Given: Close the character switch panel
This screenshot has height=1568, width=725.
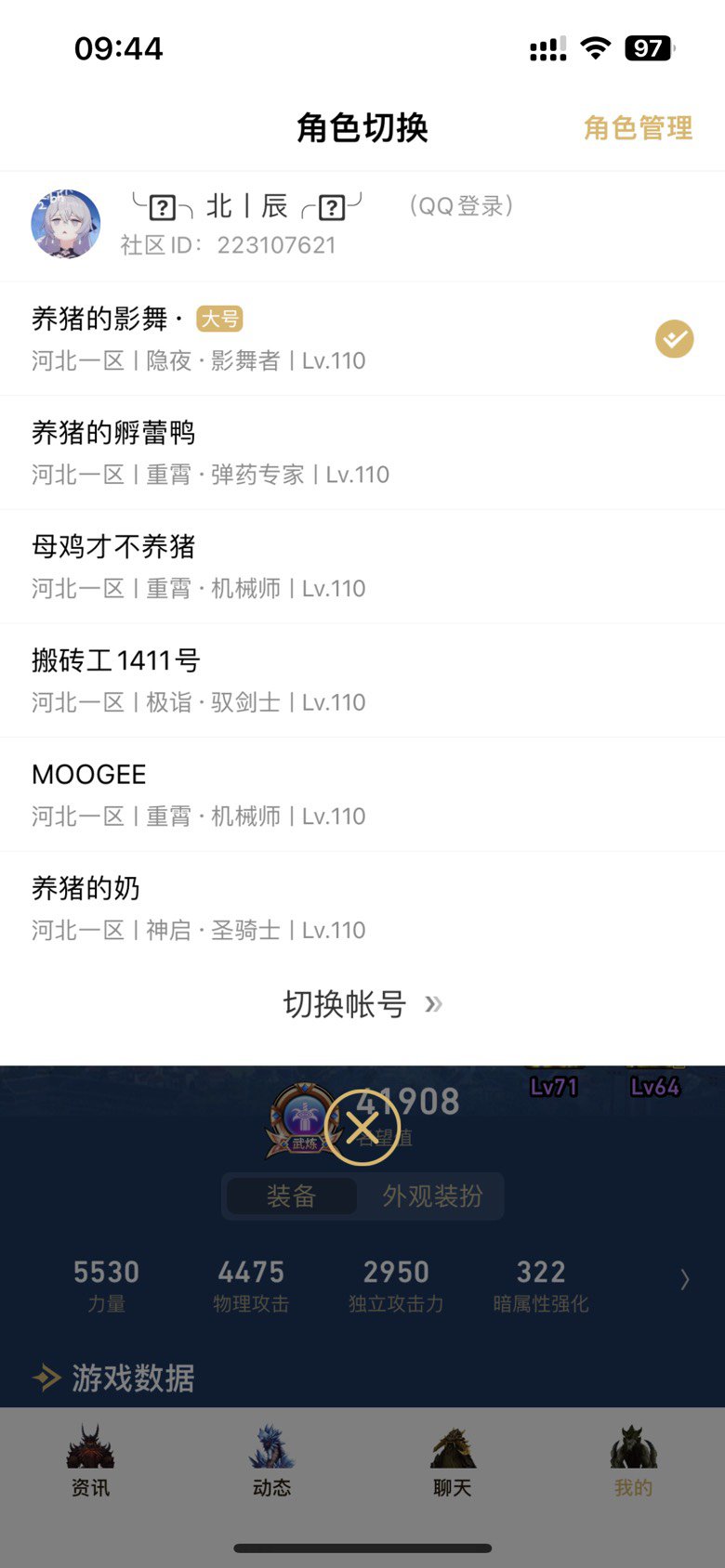Looking at the screenshot, I should (362, 1128).
